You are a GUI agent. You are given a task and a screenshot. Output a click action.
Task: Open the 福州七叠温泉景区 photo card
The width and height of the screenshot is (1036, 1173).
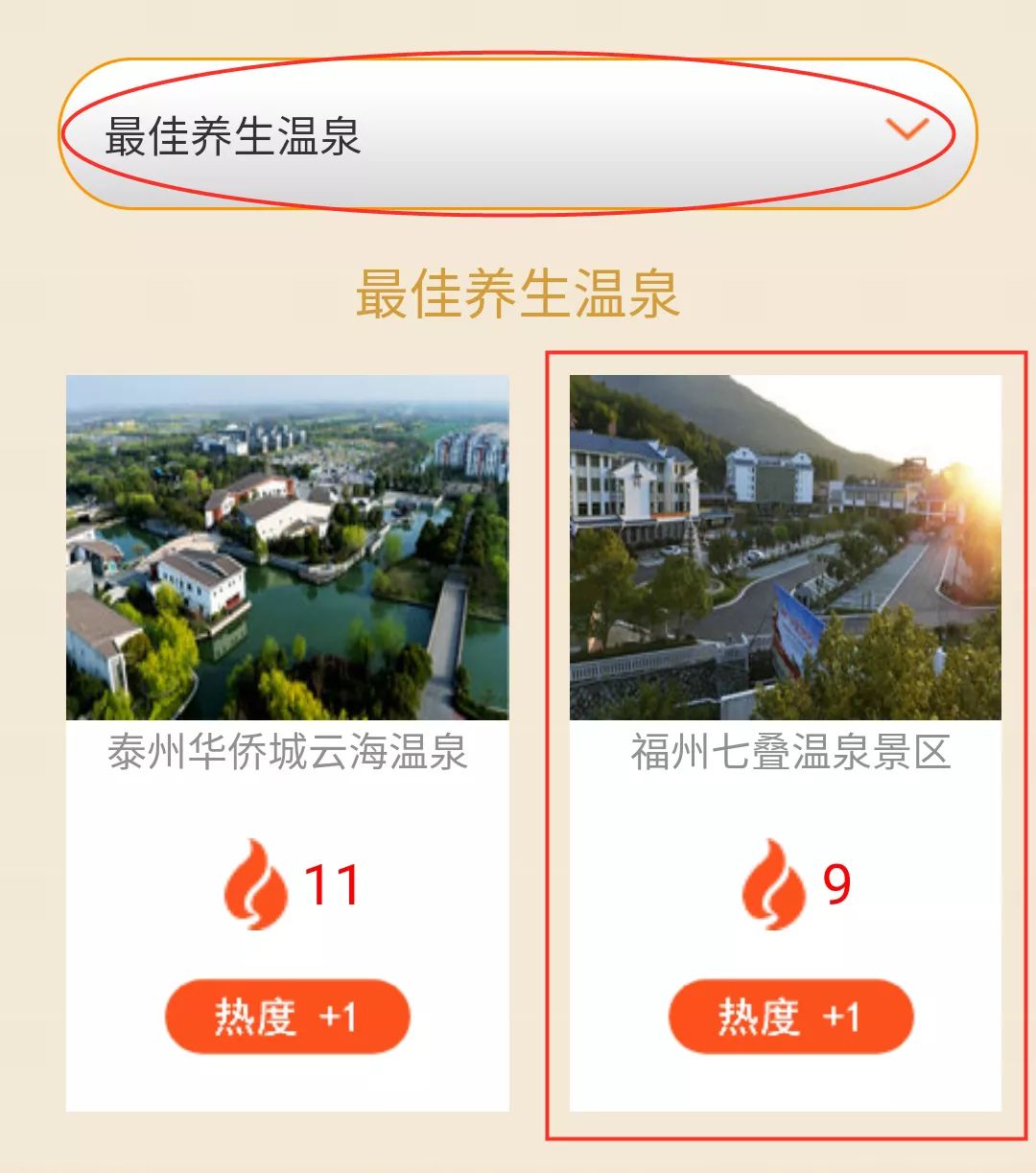pyautogui.click(x=785, y=547)
